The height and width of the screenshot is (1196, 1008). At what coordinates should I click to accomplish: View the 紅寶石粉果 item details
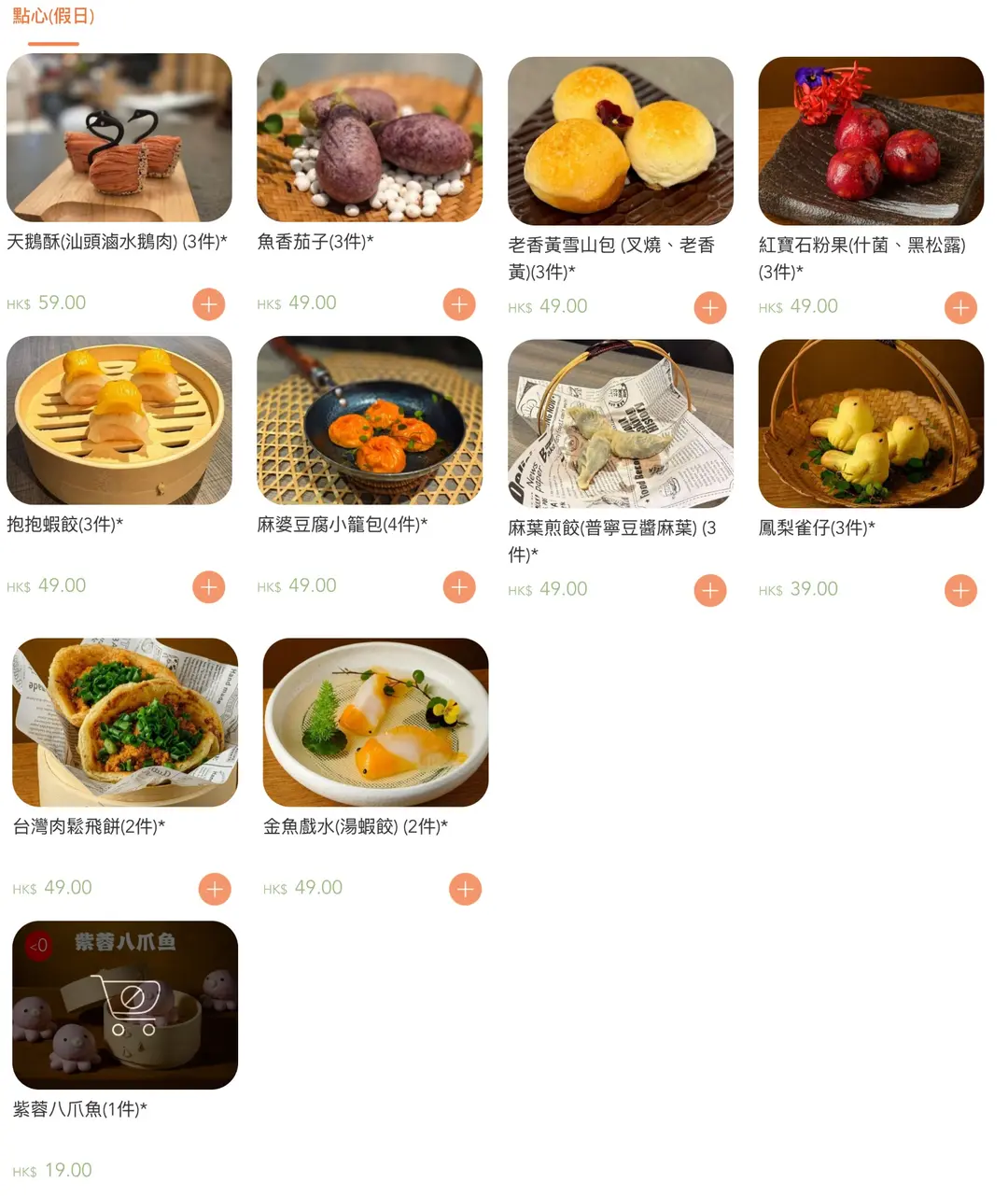point(871,141)
